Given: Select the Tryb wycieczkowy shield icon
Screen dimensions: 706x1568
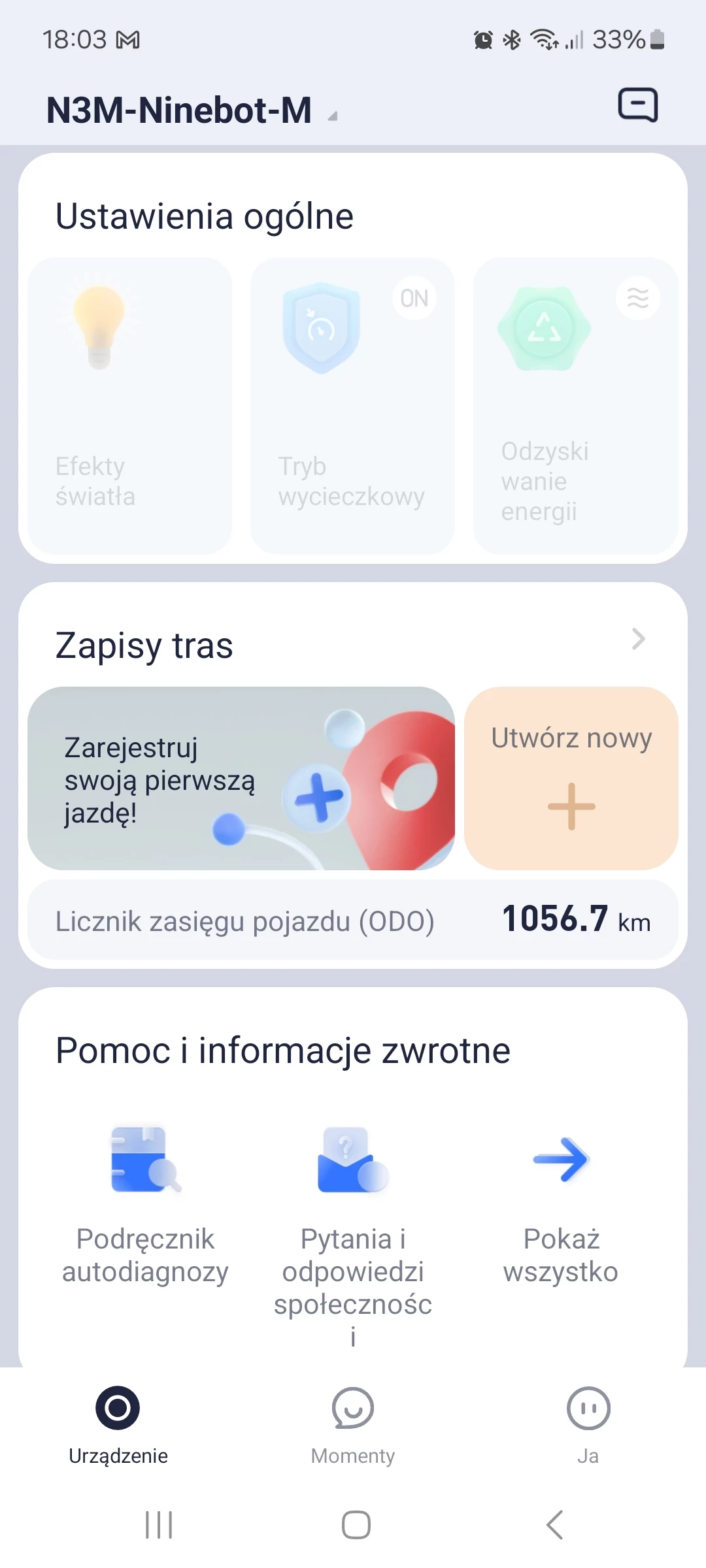Looking at the screenshot, I should [322, 327].
